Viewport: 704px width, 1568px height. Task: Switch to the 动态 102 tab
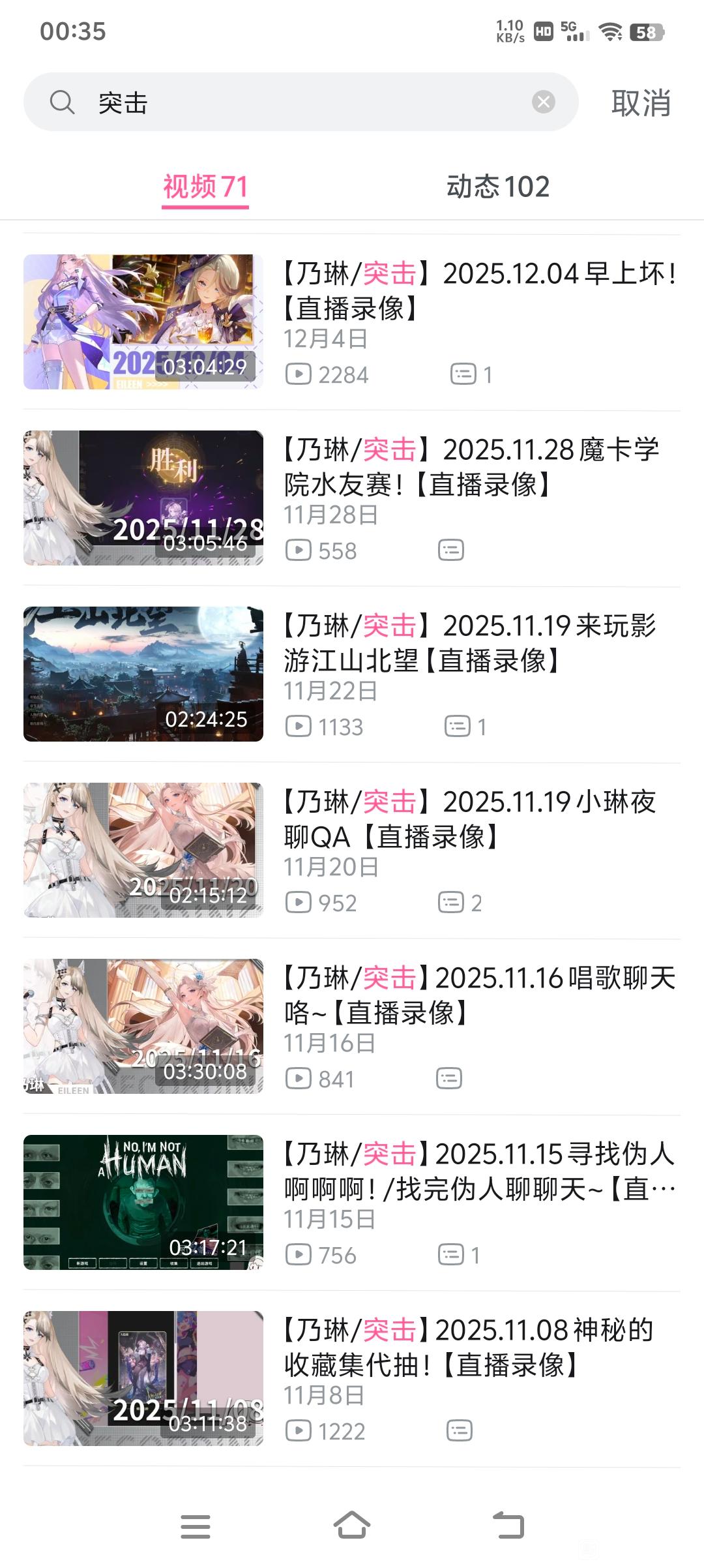[498, 187]
